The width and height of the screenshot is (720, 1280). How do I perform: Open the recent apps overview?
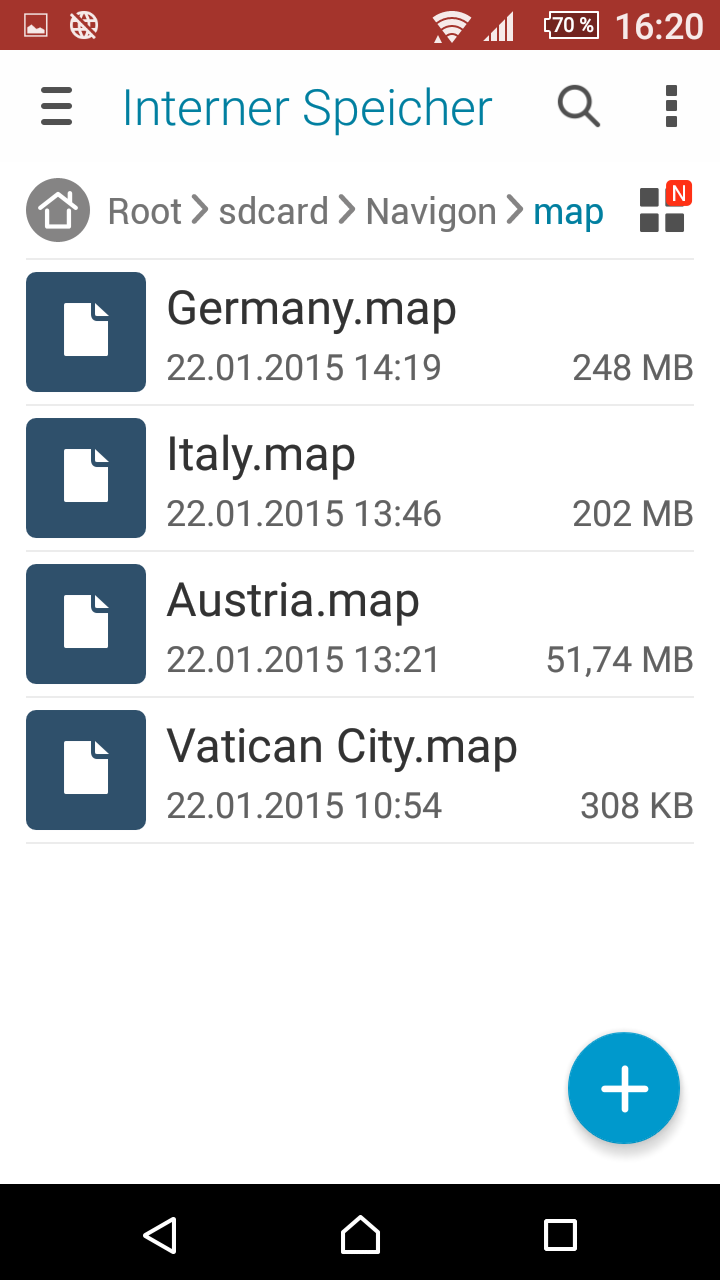click(560, 1235)
